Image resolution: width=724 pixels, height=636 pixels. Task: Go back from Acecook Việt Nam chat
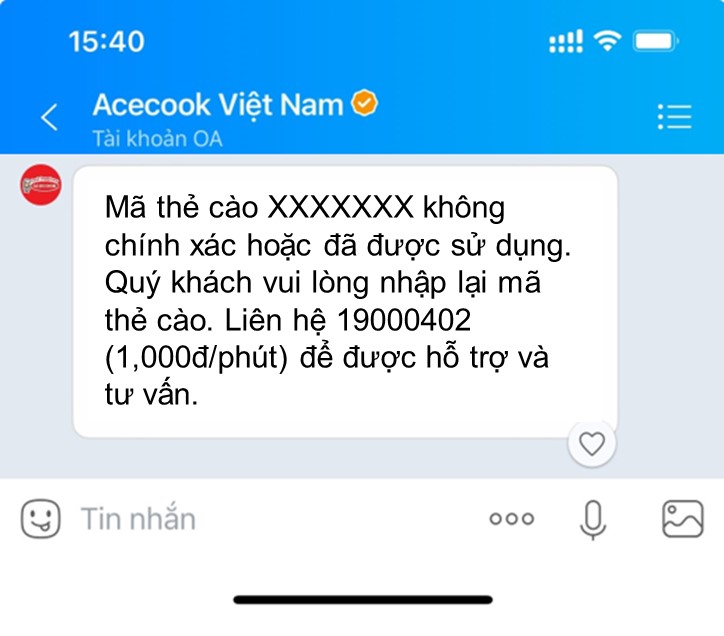pyautogui.click(x=49, y=117)
